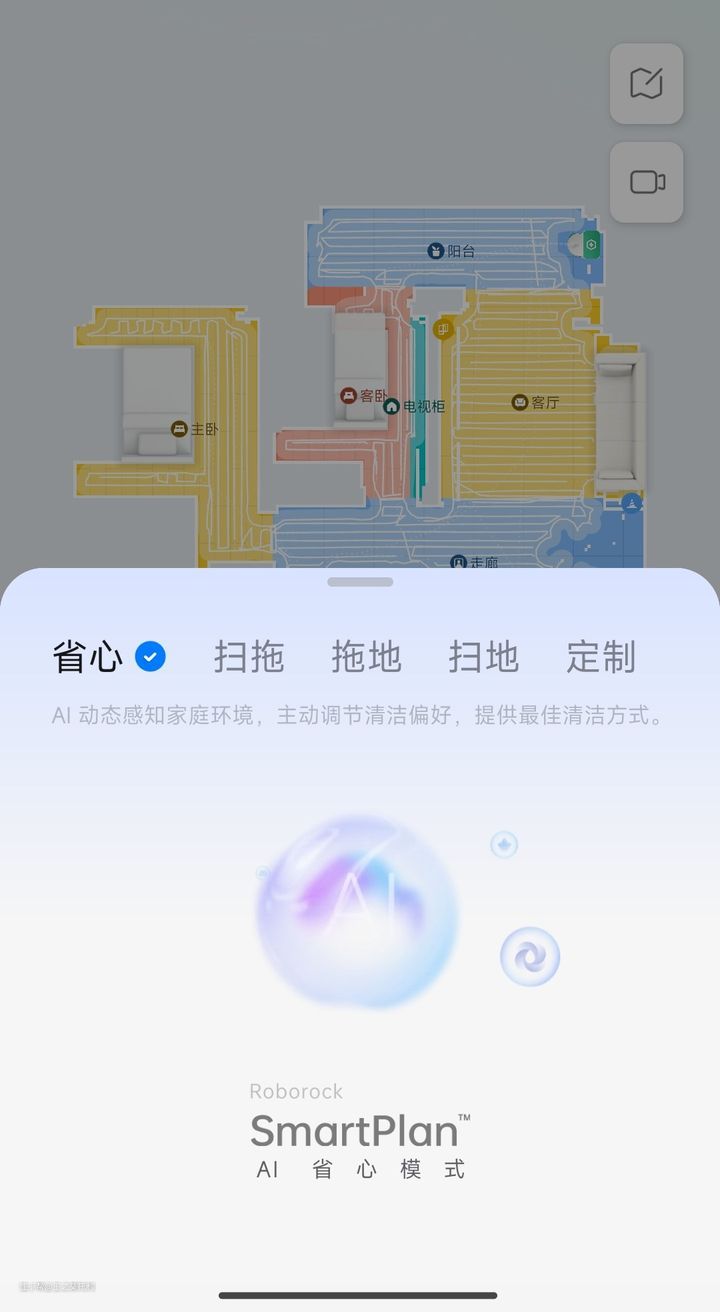Open the remote camera video icon
720x1312 pixels.
pyautogui.click(x=646, y=182)
